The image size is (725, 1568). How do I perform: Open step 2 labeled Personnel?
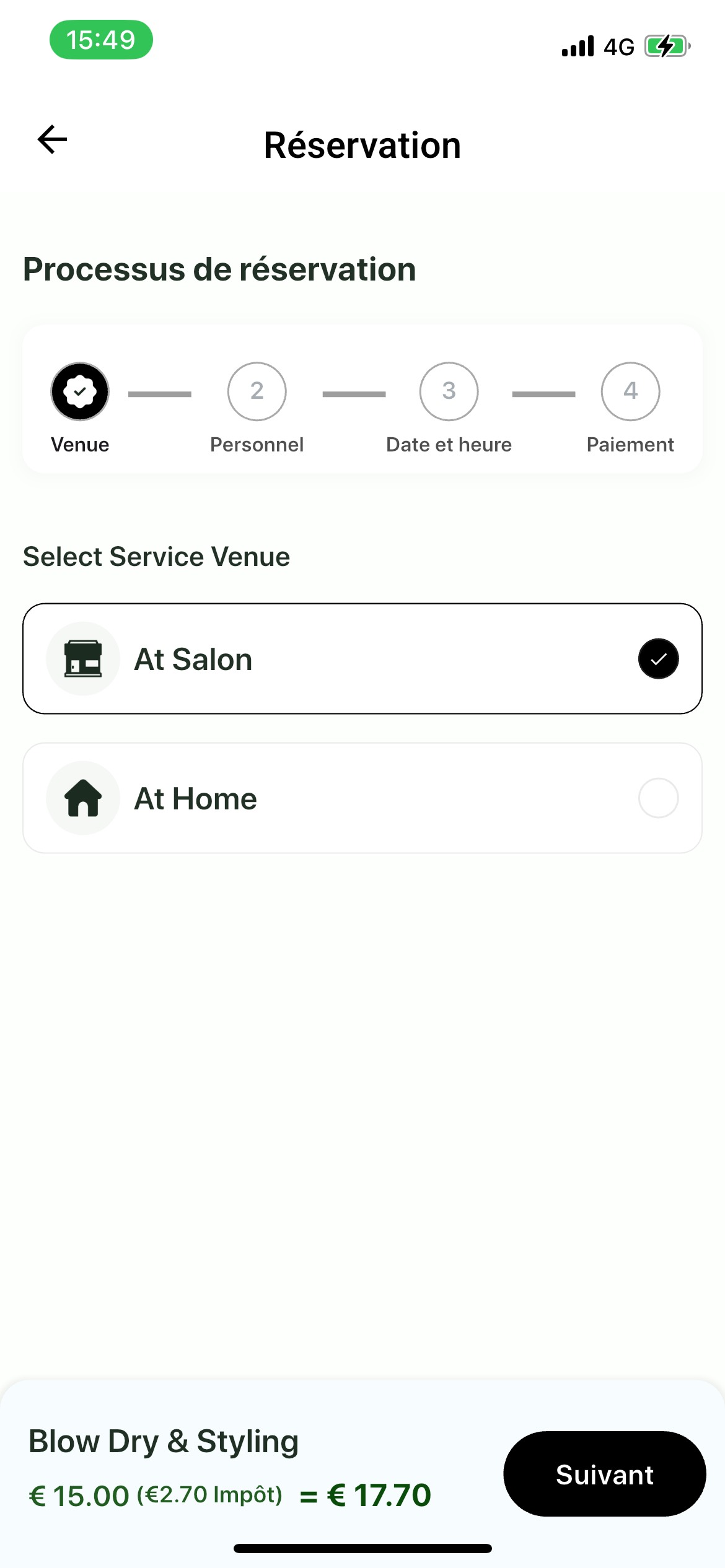tap(257, 391)
